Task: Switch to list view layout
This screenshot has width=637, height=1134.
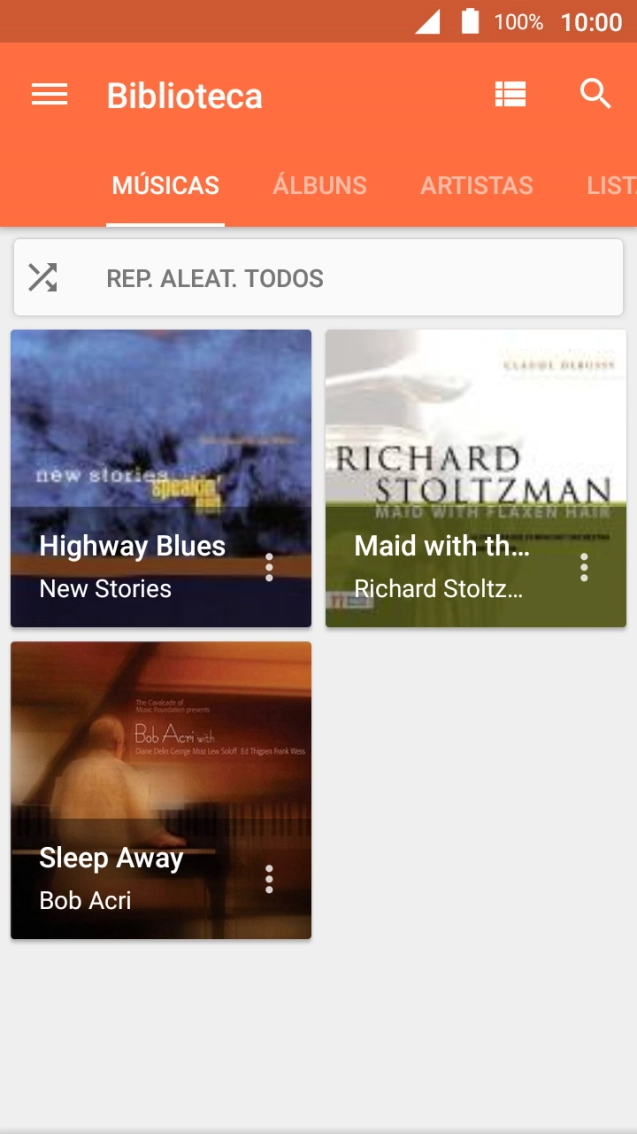Action: (510, 95)
